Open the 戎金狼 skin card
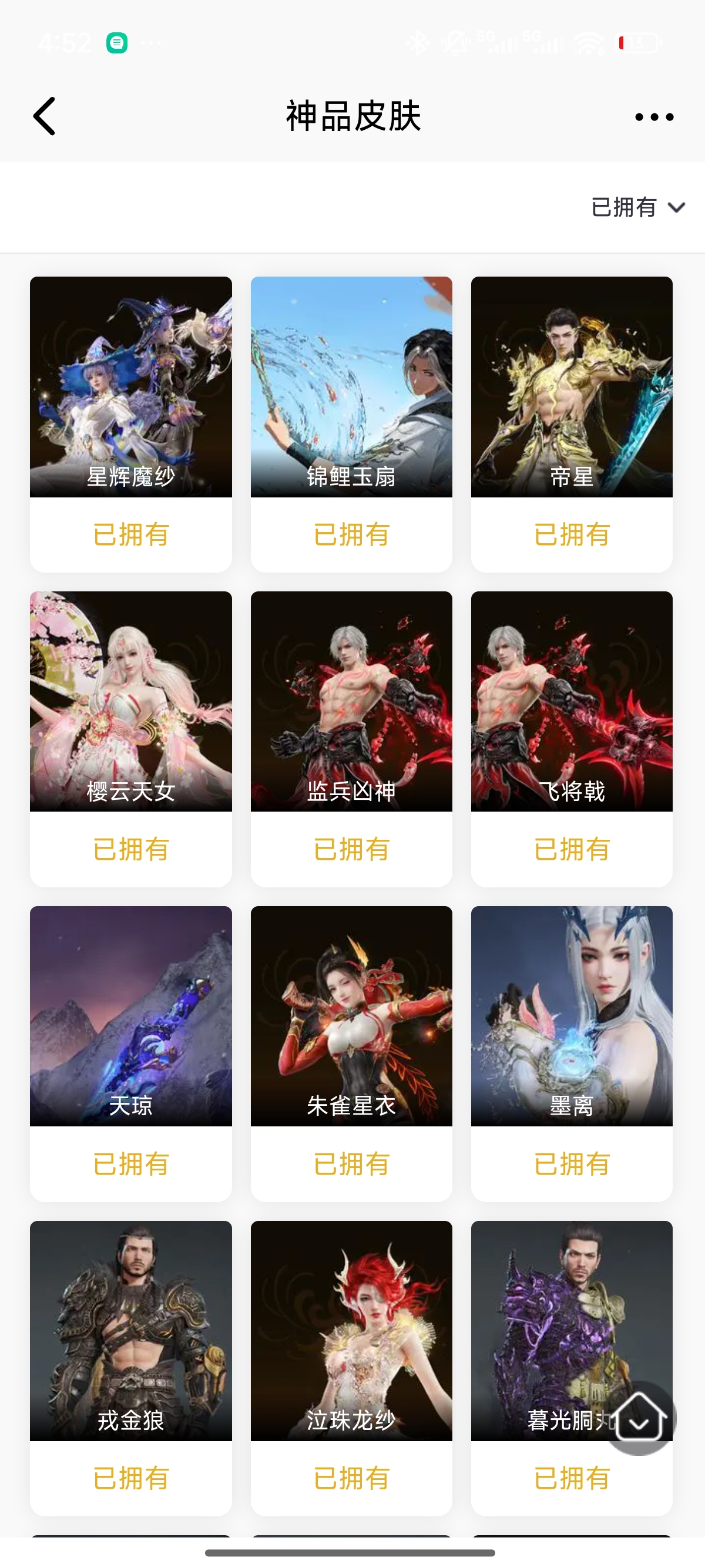705x1568 pixels. (131, 1331)
